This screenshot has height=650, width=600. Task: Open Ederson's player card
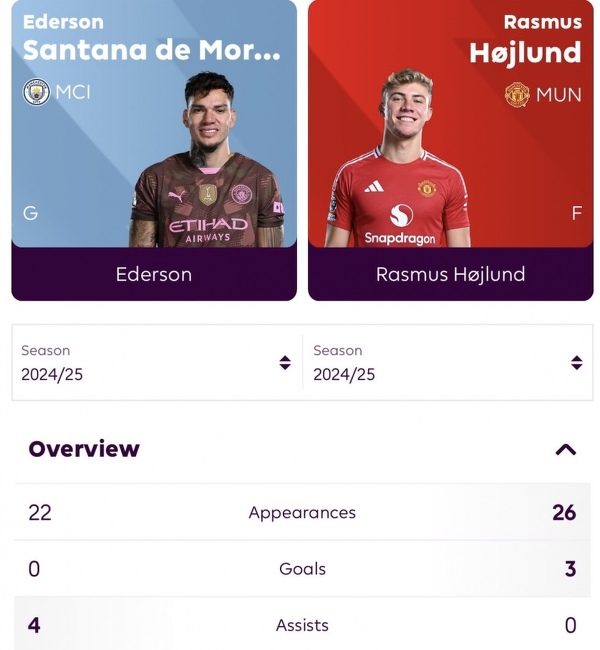point(154,150)
